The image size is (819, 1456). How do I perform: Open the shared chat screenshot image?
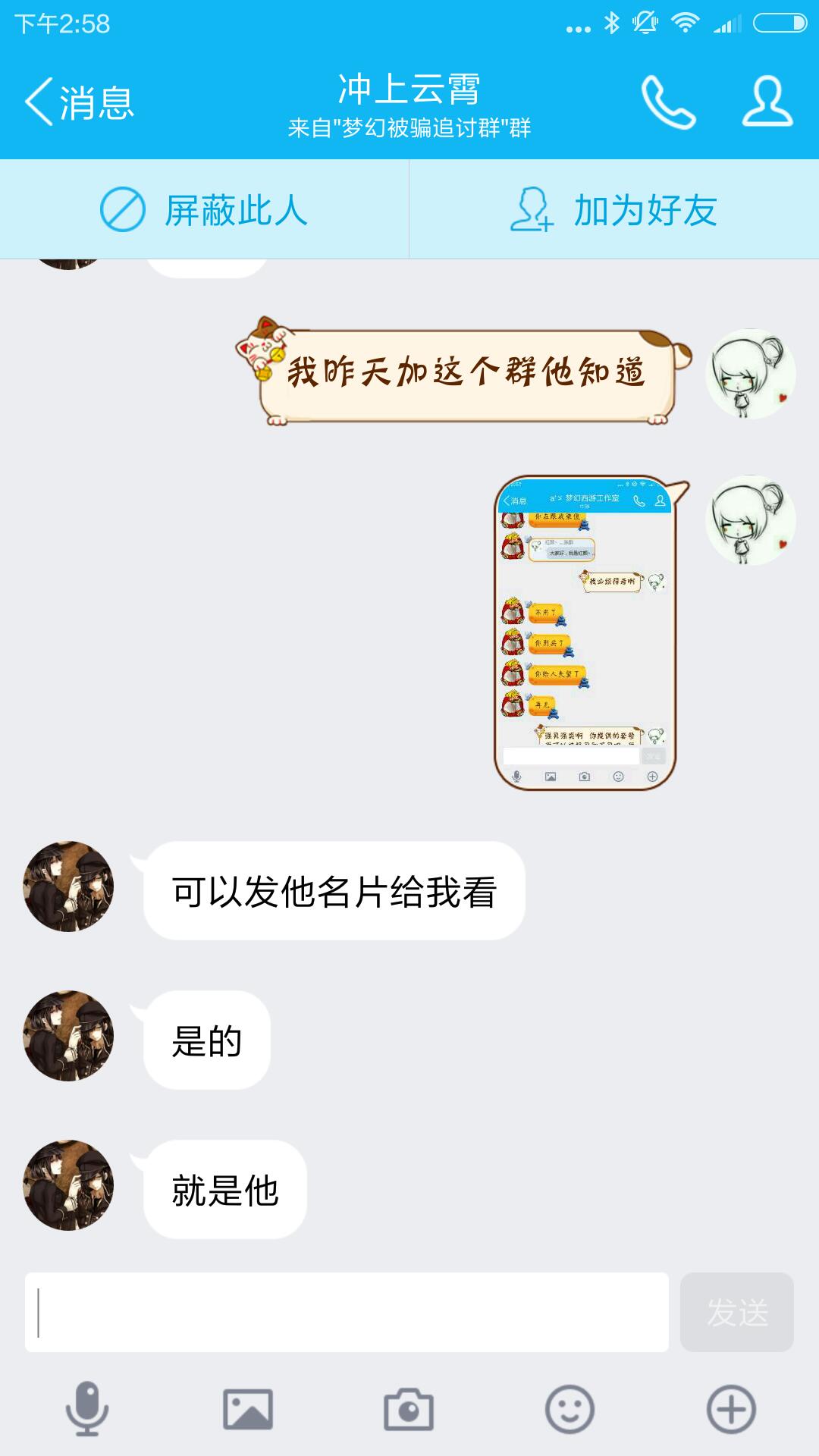click(x=585, y=633)
